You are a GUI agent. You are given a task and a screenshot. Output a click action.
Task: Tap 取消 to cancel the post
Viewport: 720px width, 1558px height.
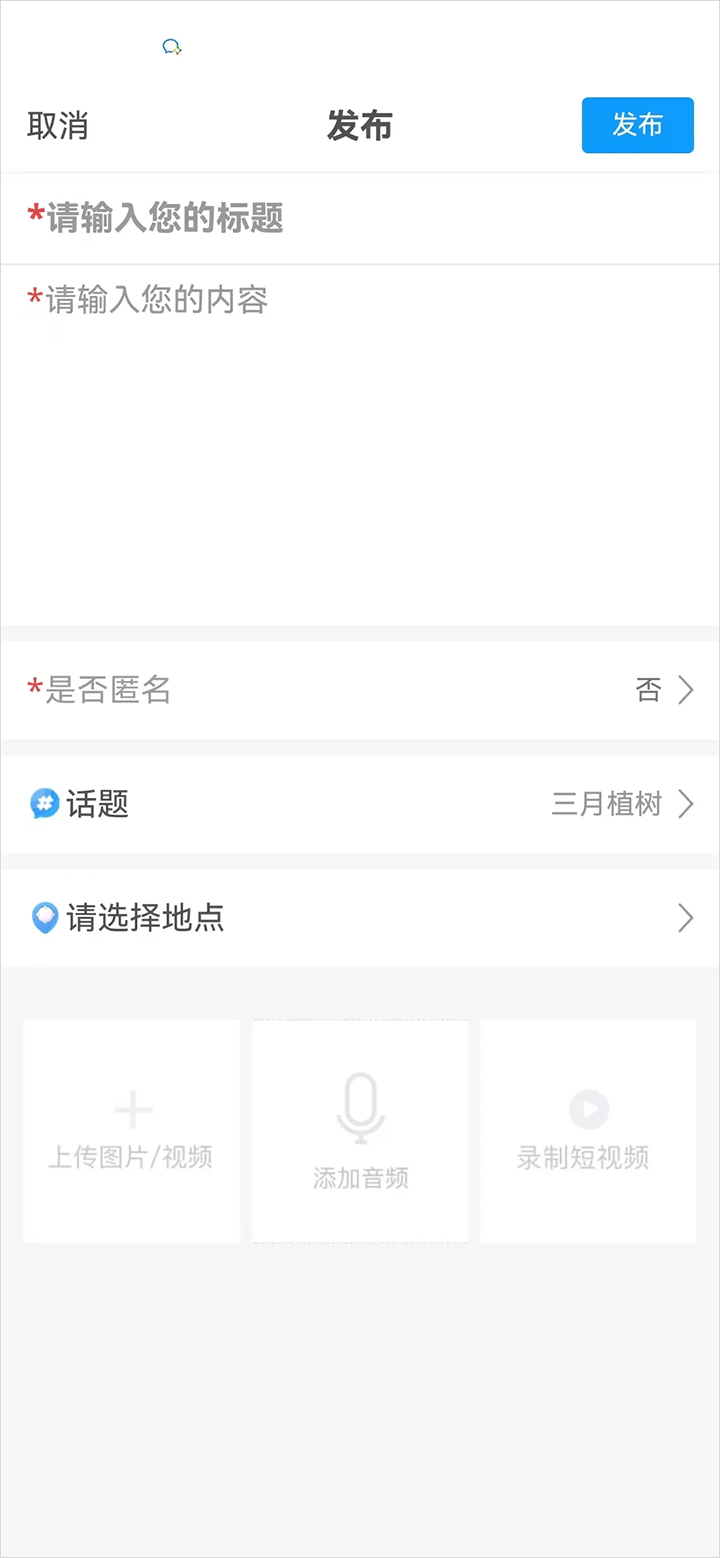[58, 126]
